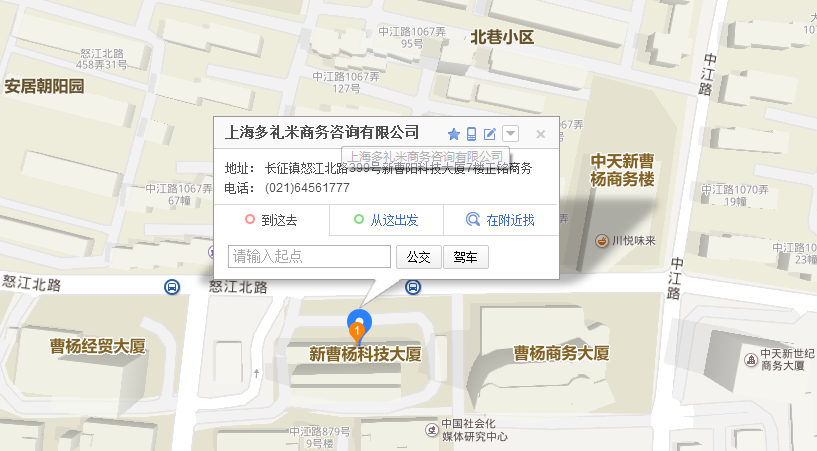Switch to the 从这出发 tab

(x=385, y=220)
